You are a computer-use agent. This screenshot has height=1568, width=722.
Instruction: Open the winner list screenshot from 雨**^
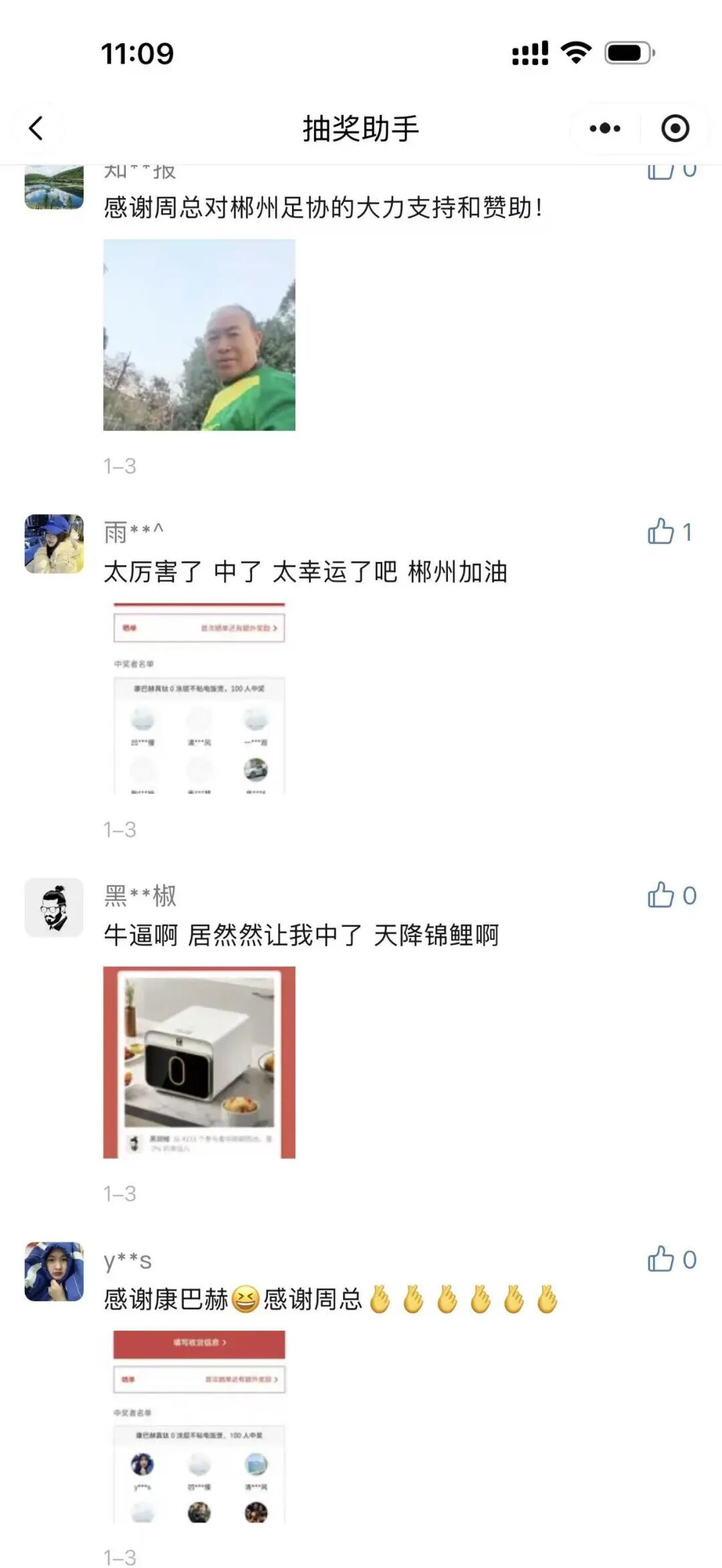pos(199,698)
